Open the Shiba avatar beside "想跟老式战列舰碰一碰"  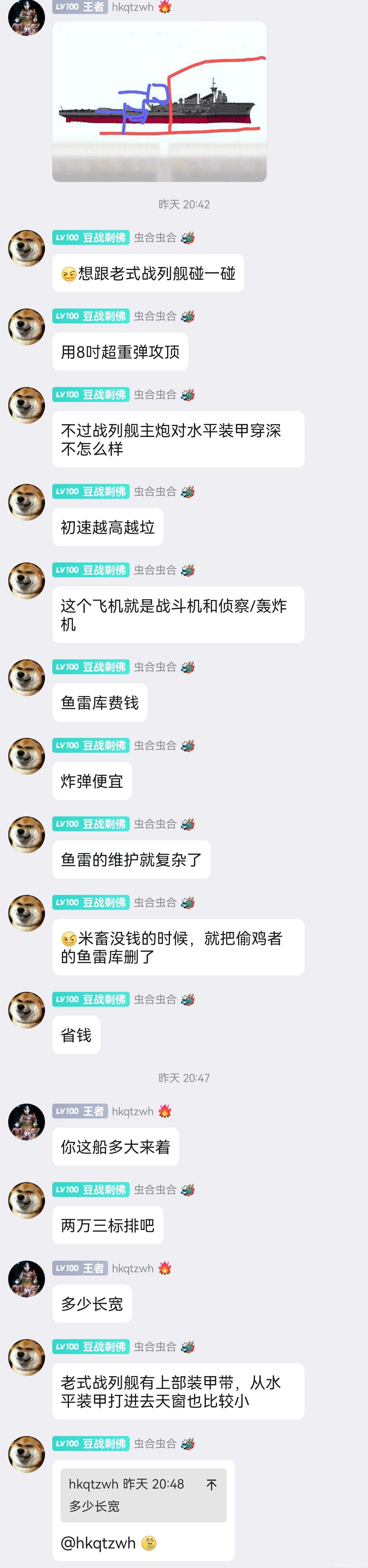(x=26, y=248)
